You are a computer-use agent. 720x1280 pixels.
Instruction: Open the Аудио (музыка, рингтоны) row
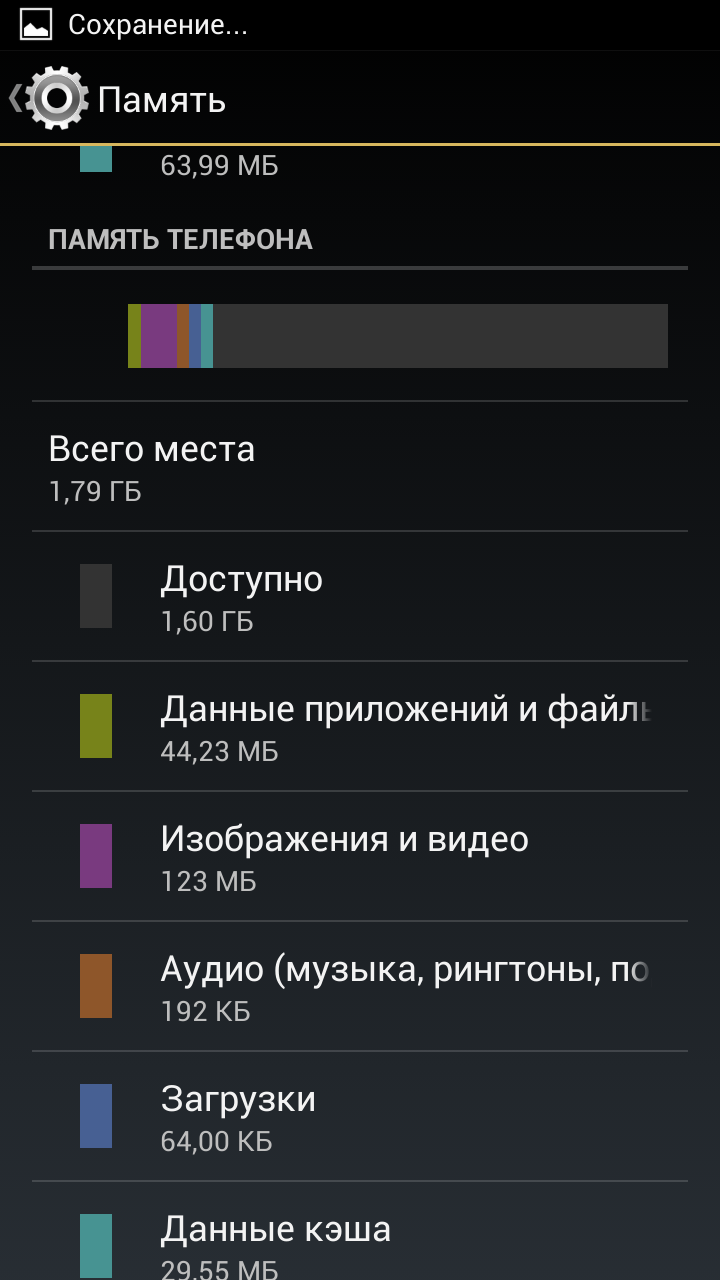tap(360, 986)
